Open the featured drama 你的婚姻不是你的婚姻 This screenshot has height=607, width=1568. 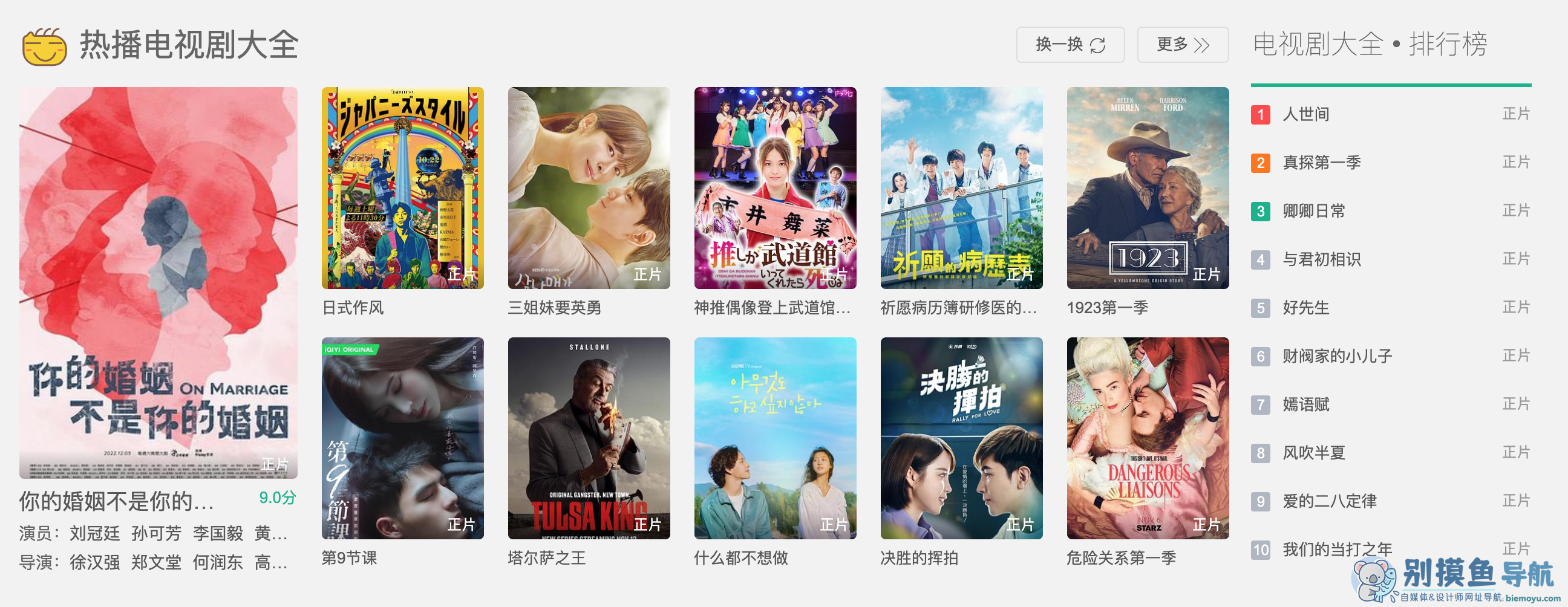click(x=158, y=283)
